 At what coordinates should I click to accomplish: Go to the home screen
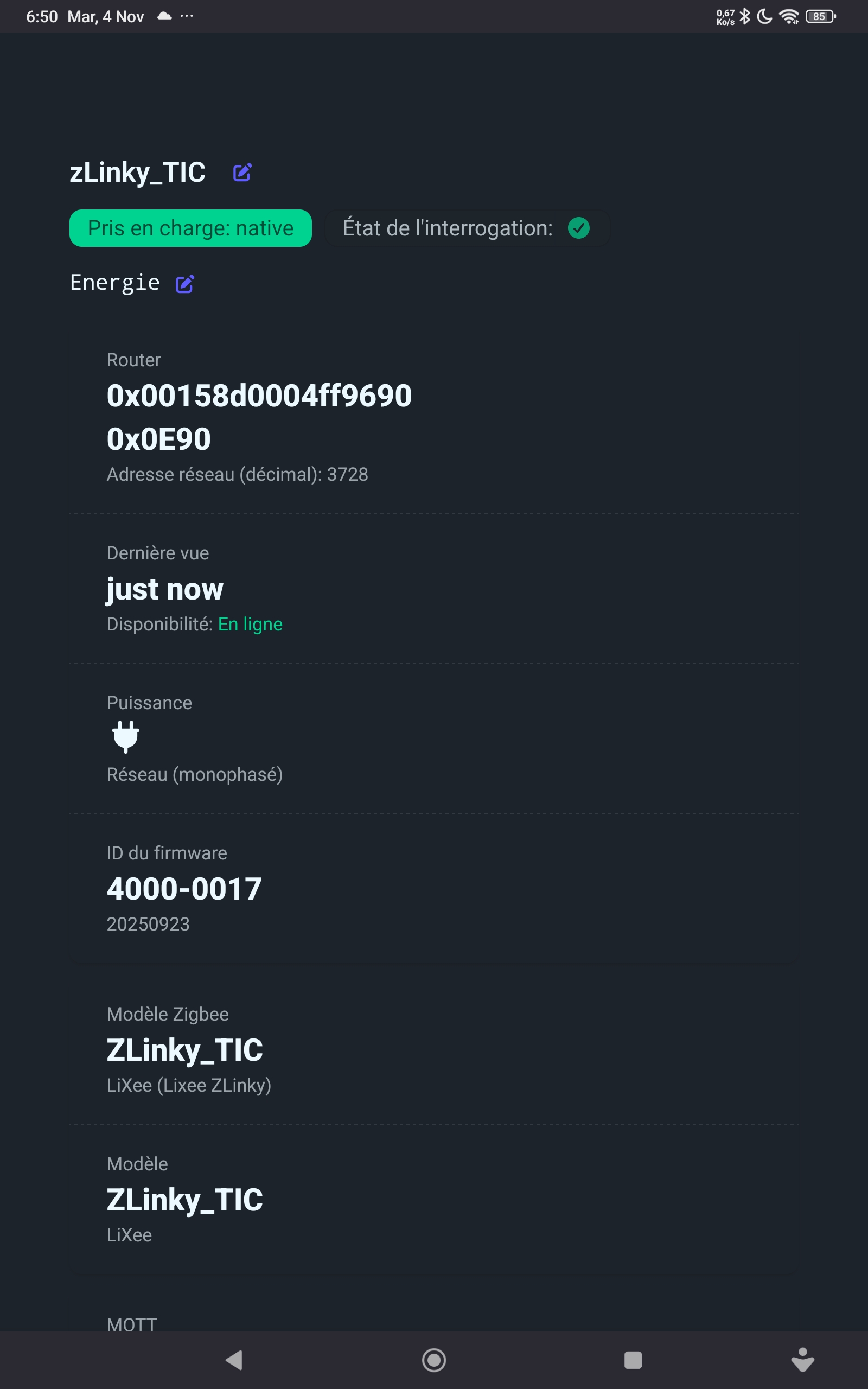(433, 1360)
